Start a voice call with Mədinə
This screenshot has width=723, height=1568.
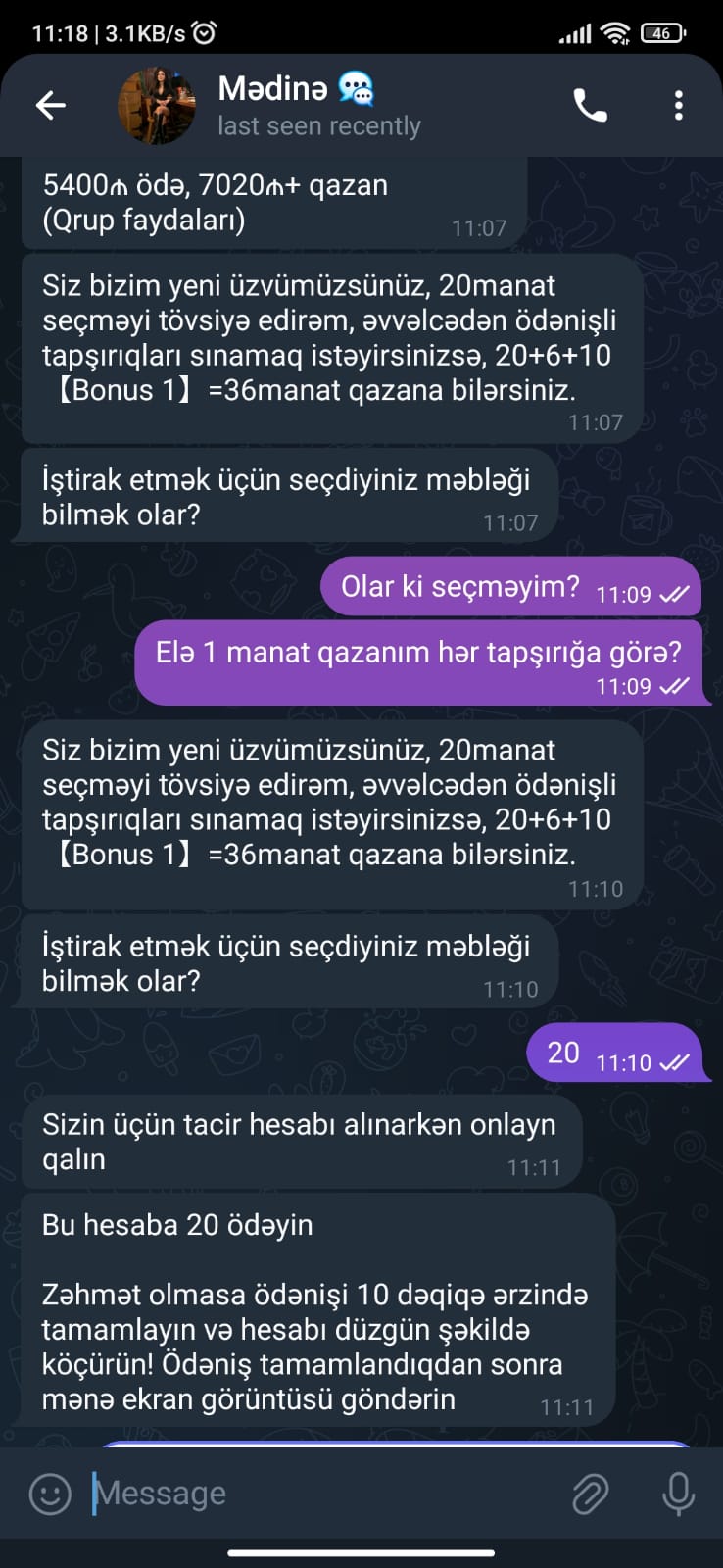(590, 106)
